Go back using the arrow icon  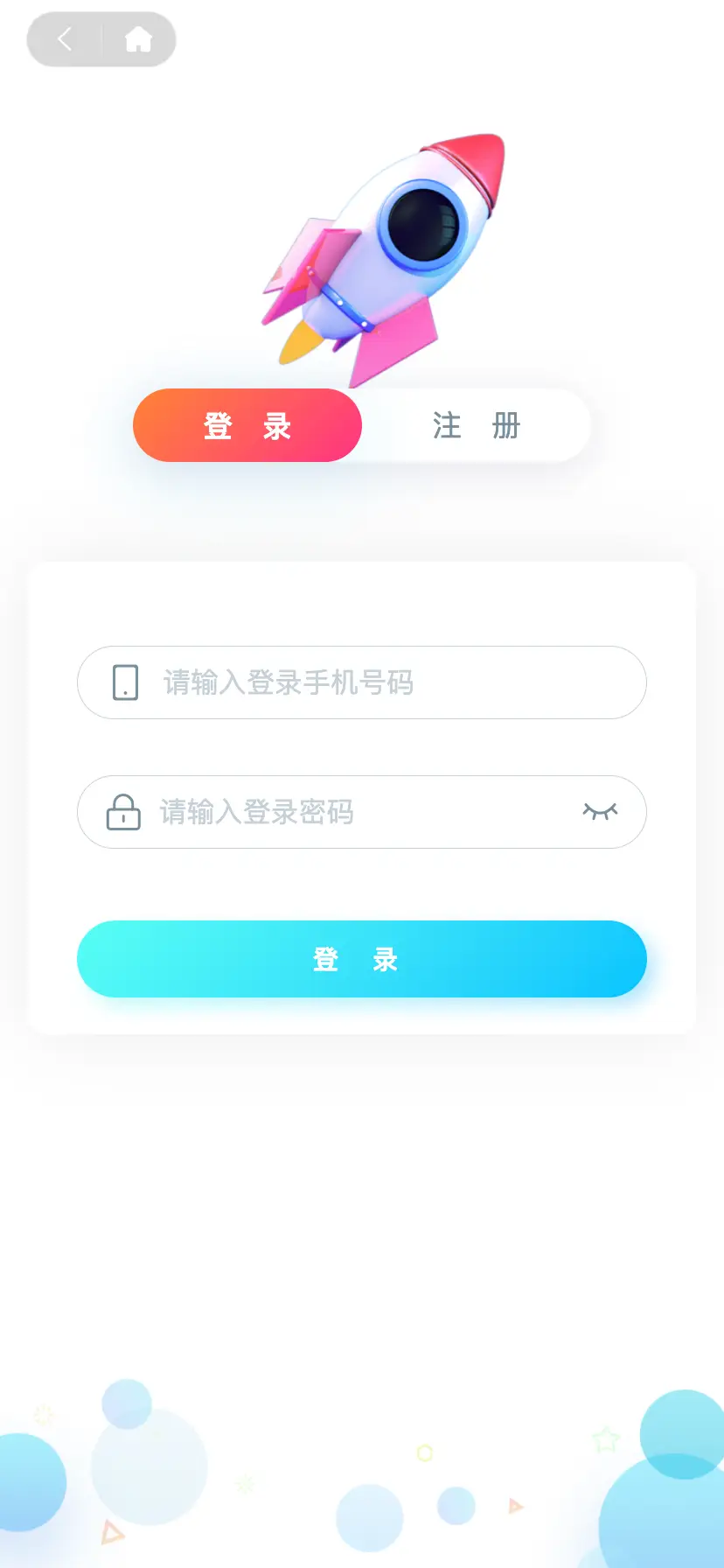click(x=64, y=39)
